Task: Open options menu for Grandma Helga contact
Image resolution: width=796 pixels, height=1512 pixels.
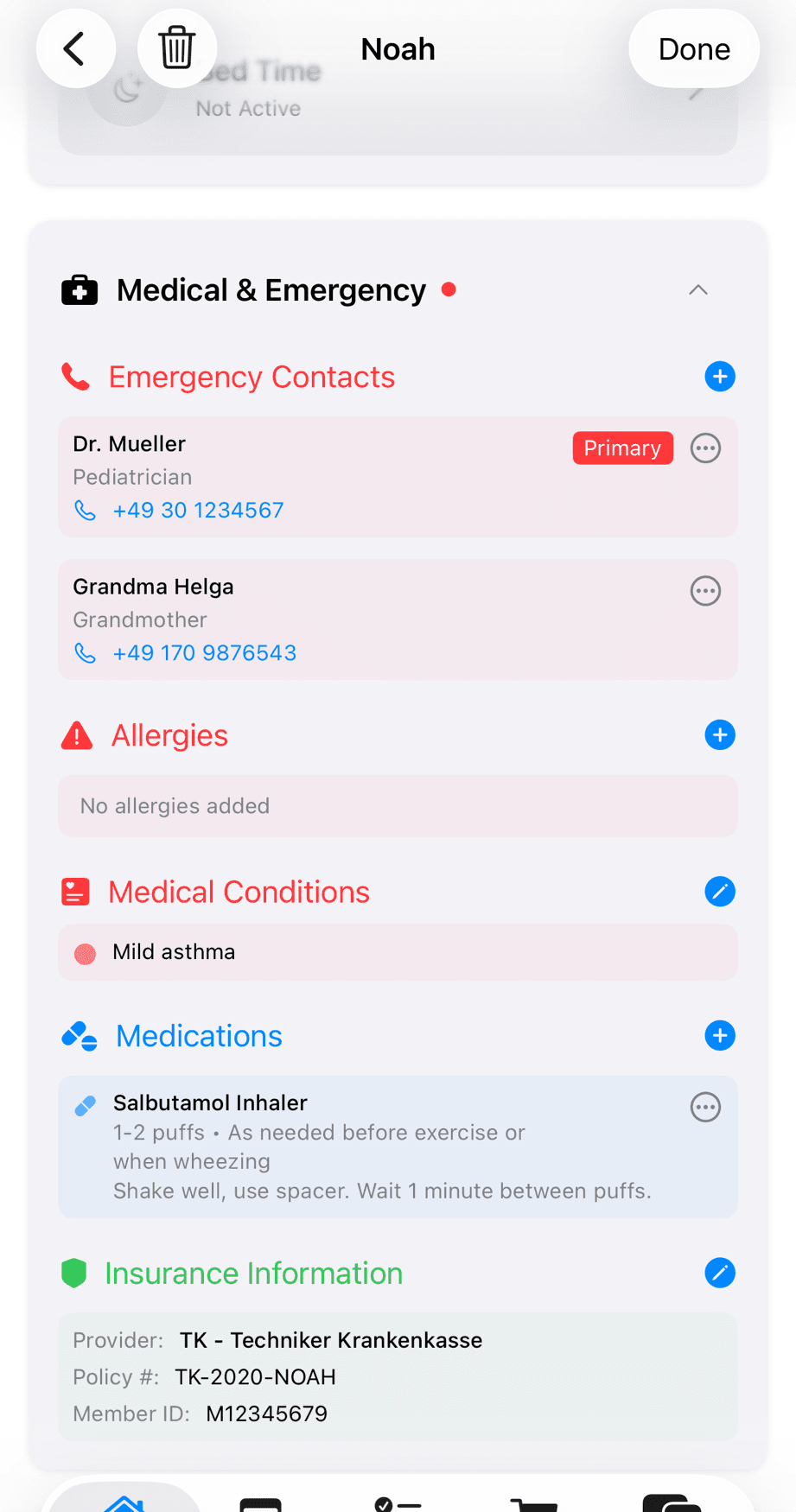Action: coord(705,591)
